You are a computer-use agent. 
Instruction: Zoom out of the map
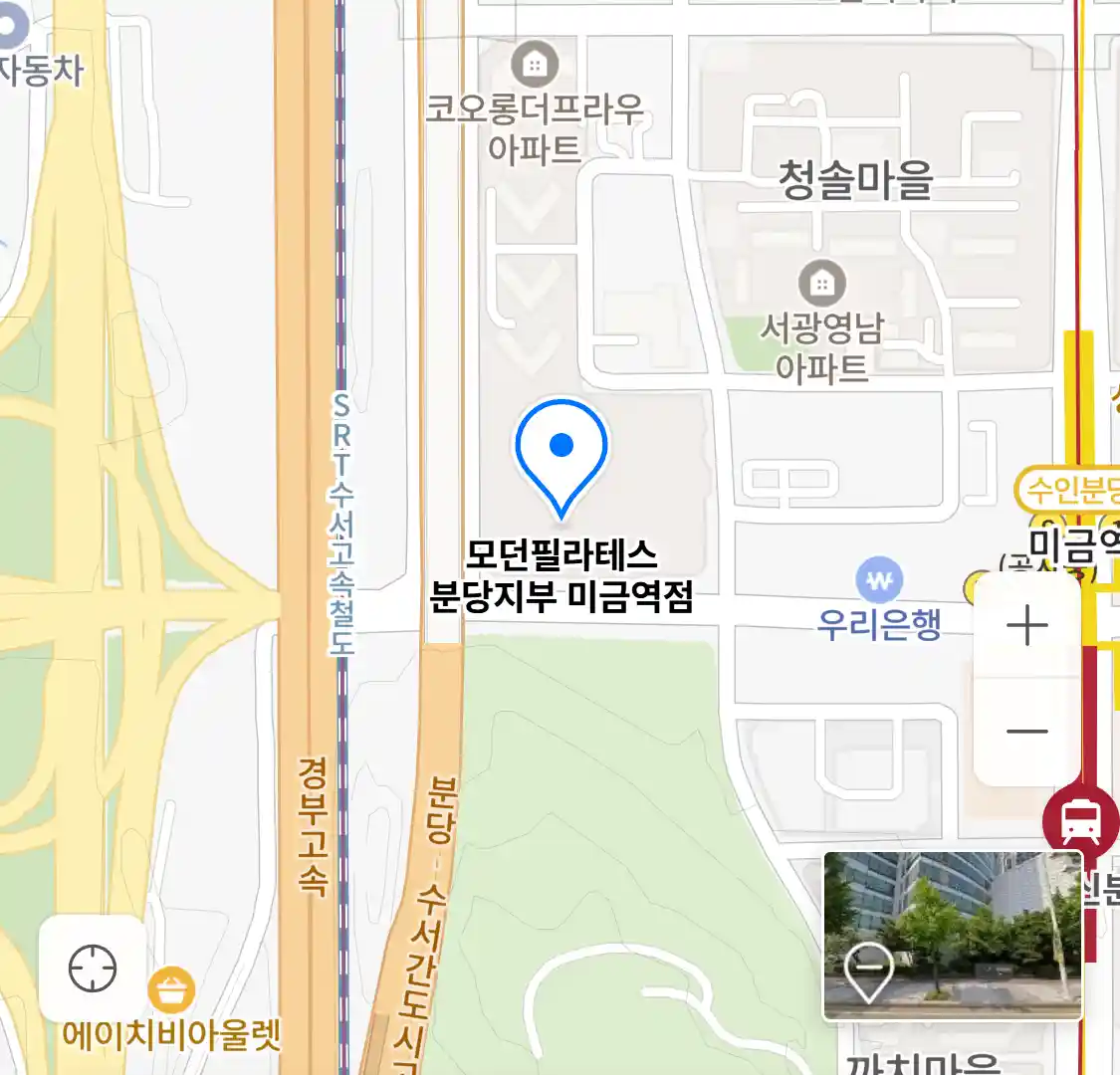[1026, 732]
